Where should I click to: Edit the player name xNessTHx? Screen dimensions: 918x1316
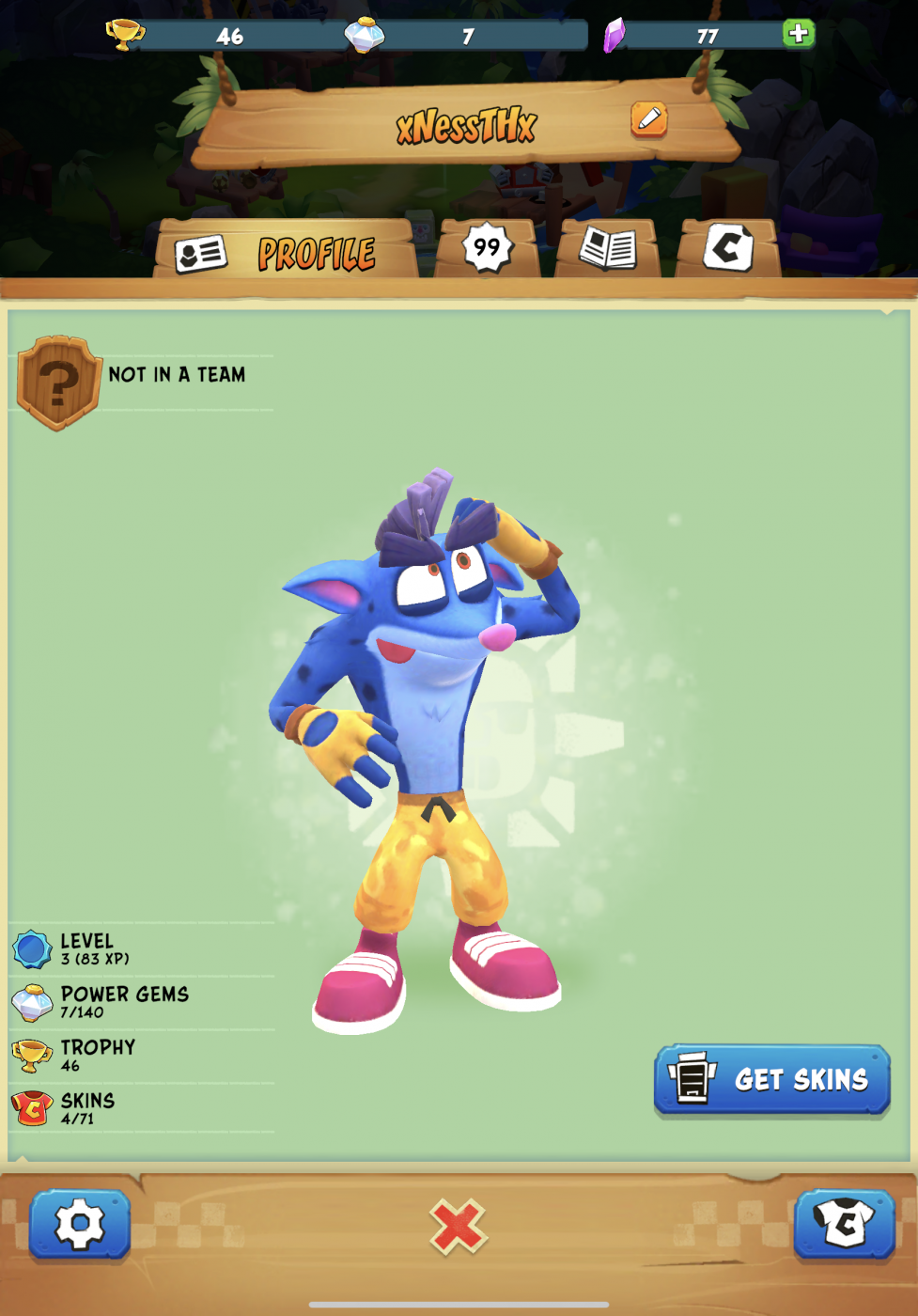pyautogui.click(x=648, y=119)
